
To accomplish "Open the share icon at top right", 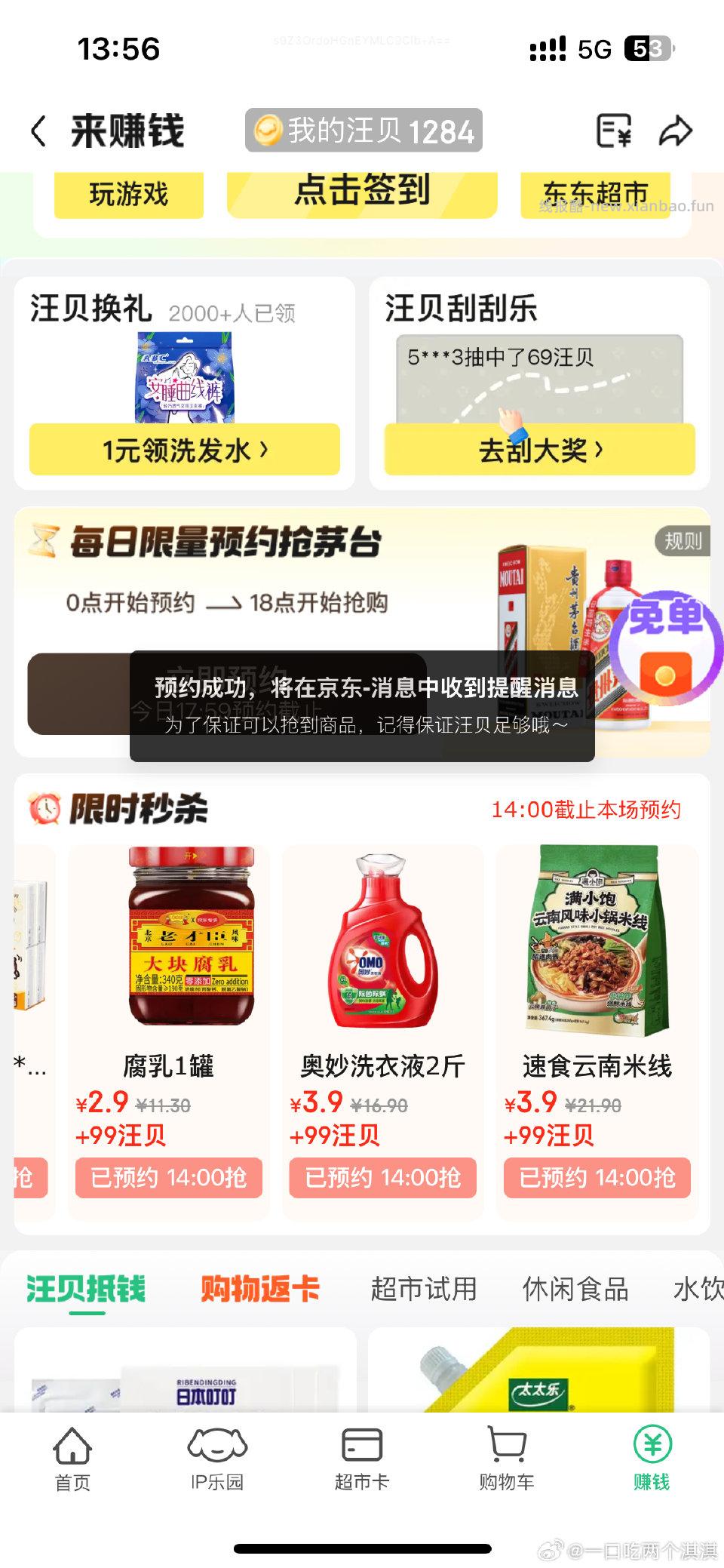I will 676,129.
